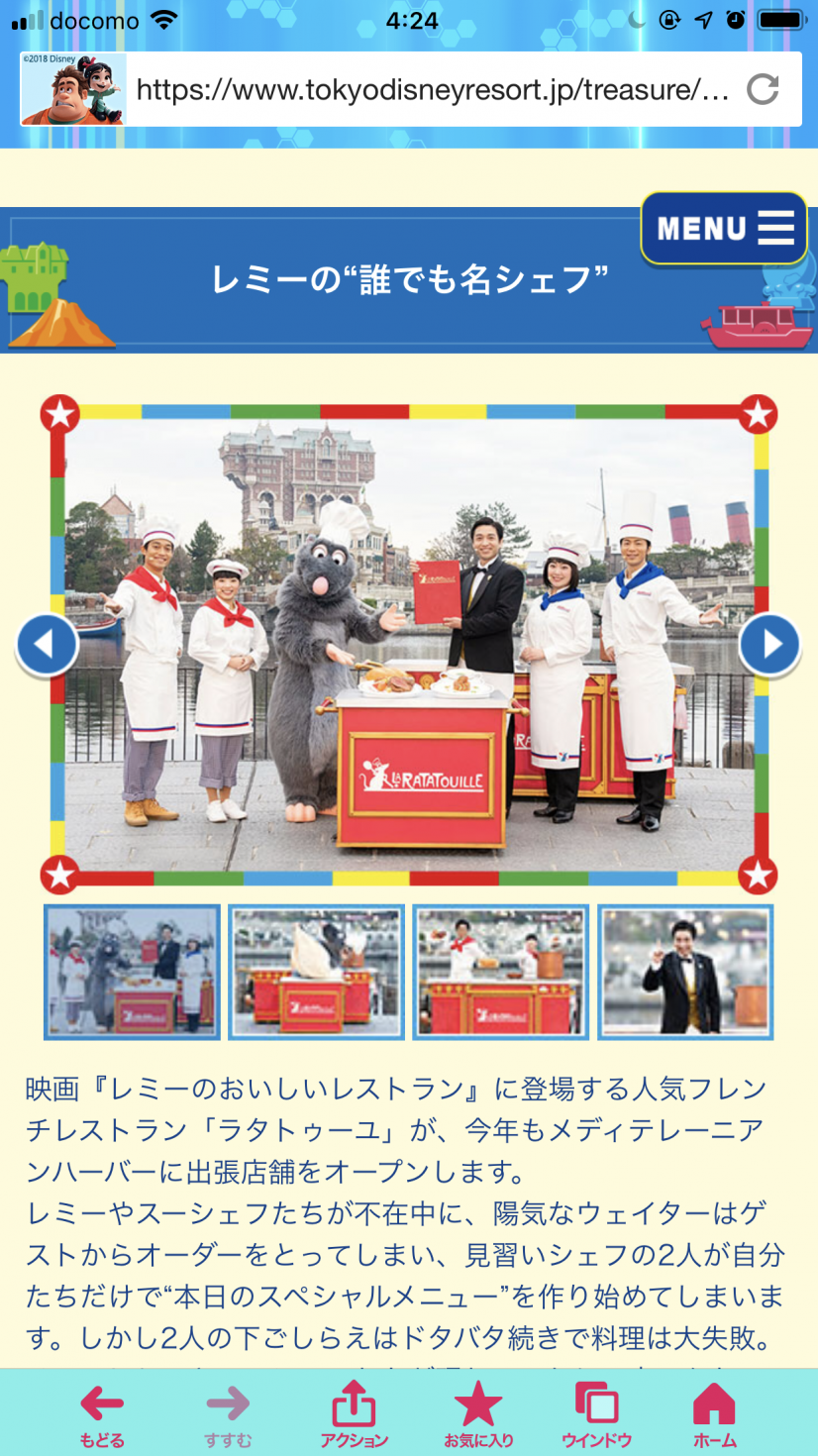Open the アクション share menu
Image resolution: width=818 pixels, height=1456 pixels.
click(x=354, y=1414)
